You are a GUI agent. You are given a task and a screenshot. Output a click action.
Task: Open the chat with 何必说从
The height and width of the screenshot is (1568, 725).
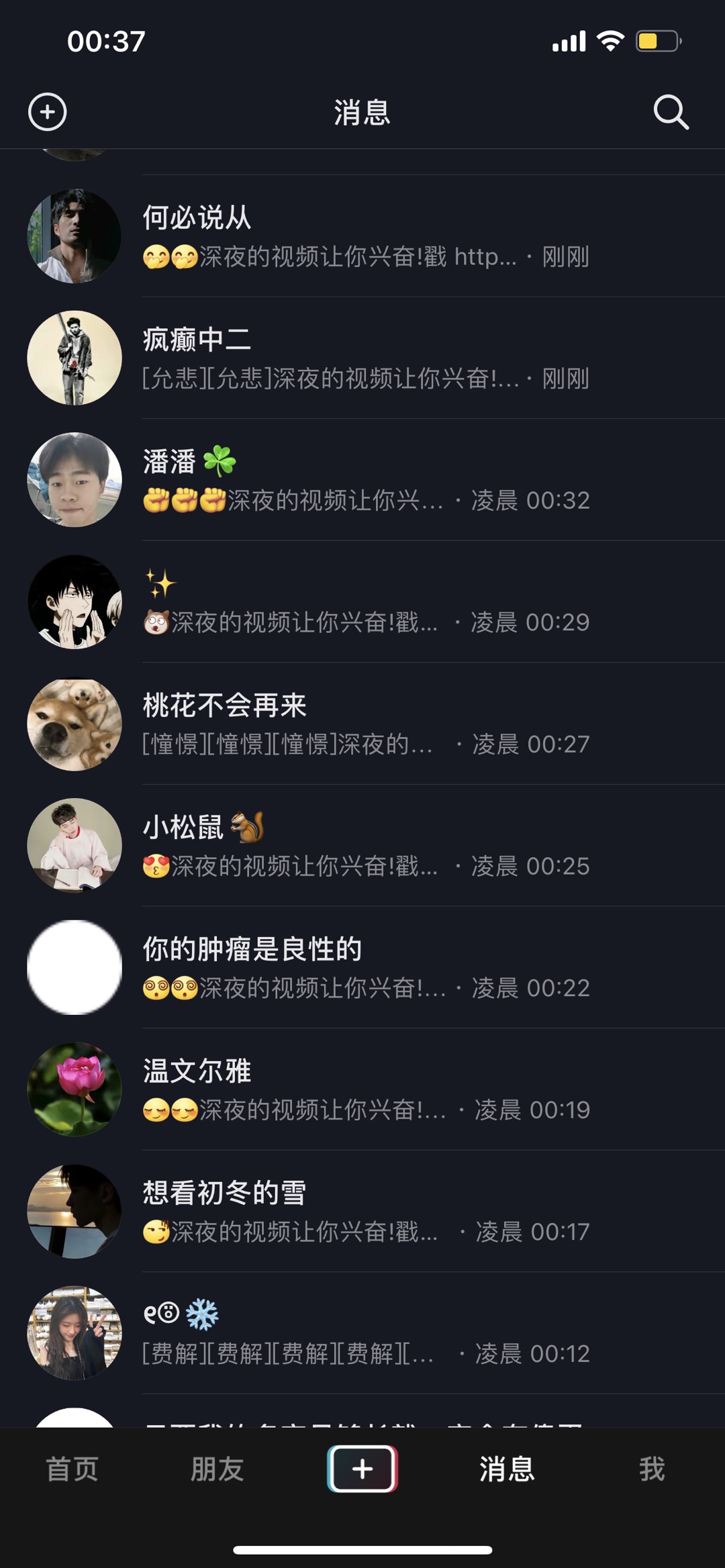pyautogui.click(x=362, y=236)
